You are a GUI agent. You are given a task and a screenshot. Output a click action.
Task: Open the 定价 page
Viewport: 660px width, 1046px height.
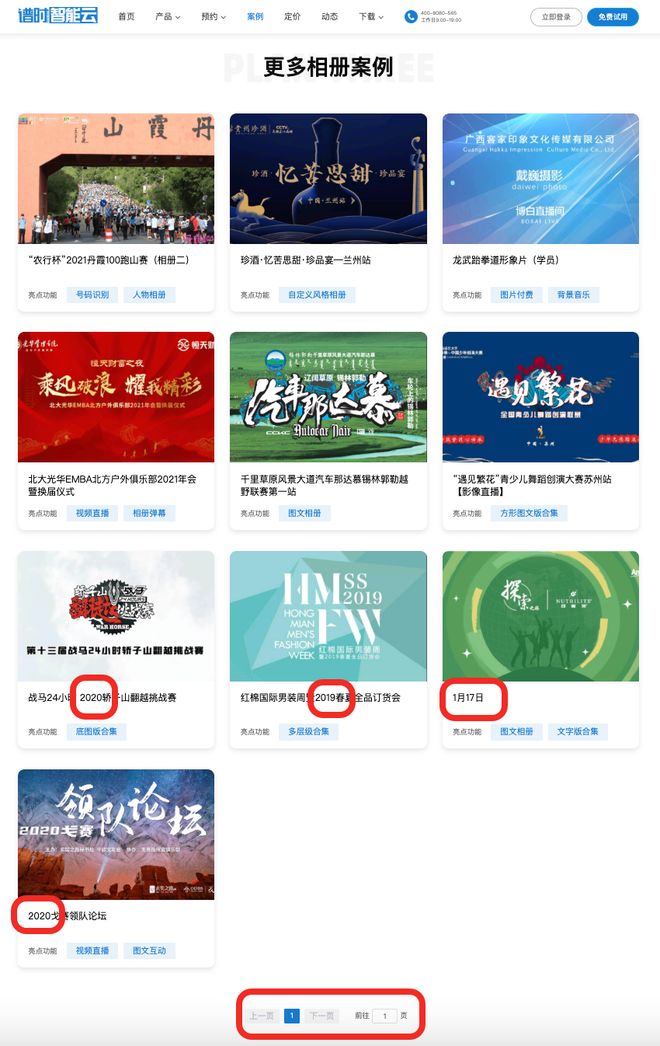[x=292, y=17]
